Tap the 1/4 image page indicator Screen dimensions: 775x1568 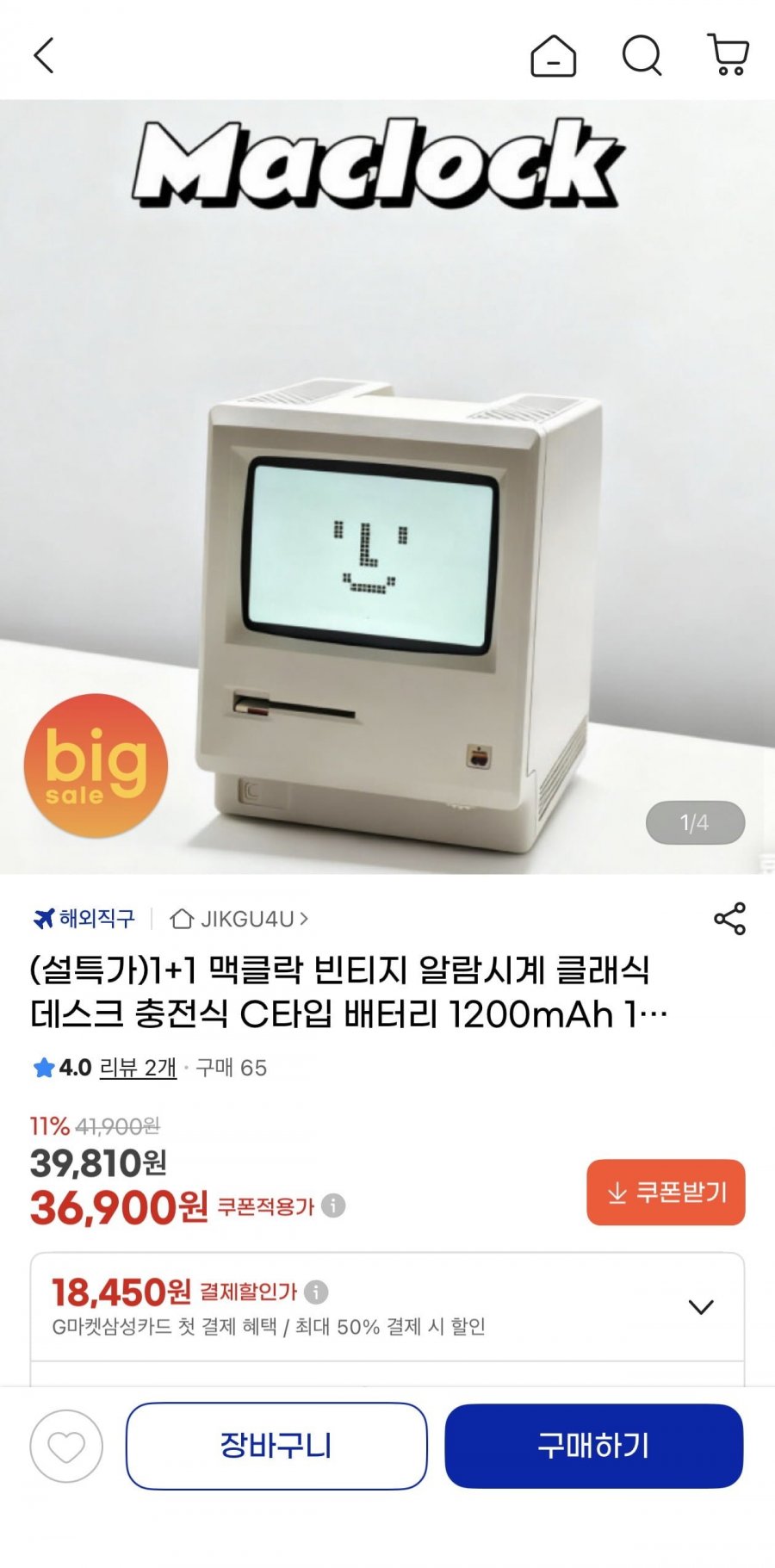coord(696,823)
